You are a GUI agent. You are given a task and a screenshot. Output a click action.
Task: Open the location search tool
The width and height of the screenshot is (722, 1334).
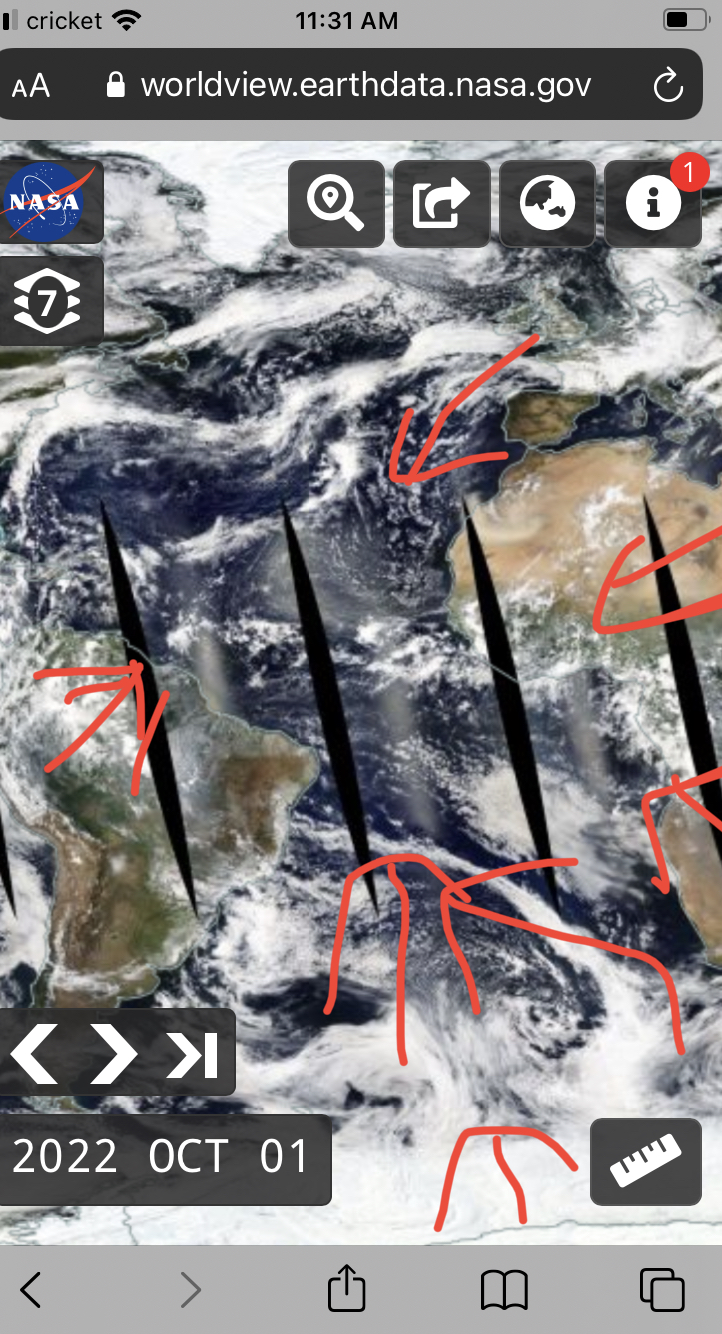pos(337,203)
